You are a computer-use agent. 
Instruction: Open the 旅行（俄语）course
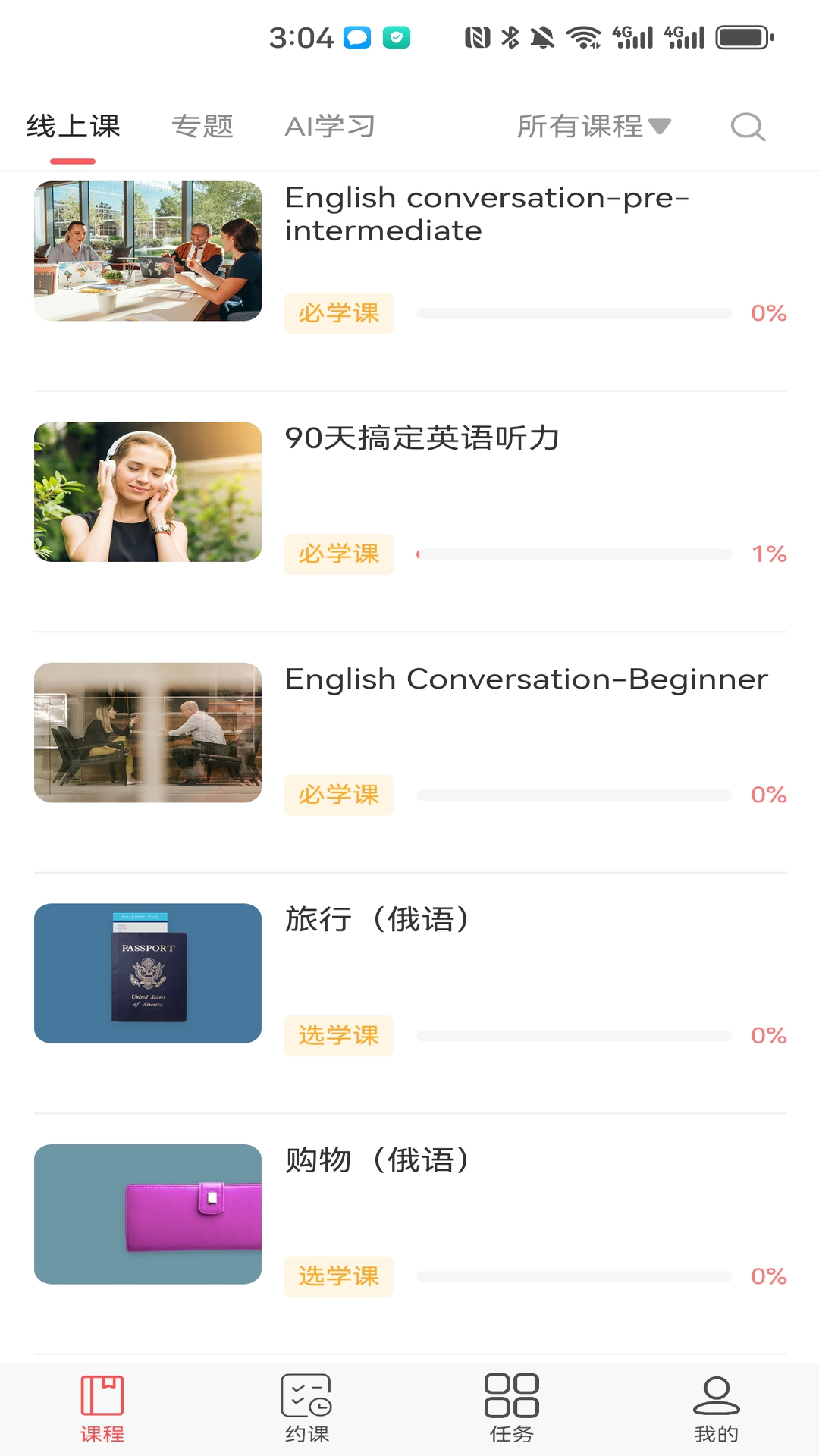tap(377, 920)
